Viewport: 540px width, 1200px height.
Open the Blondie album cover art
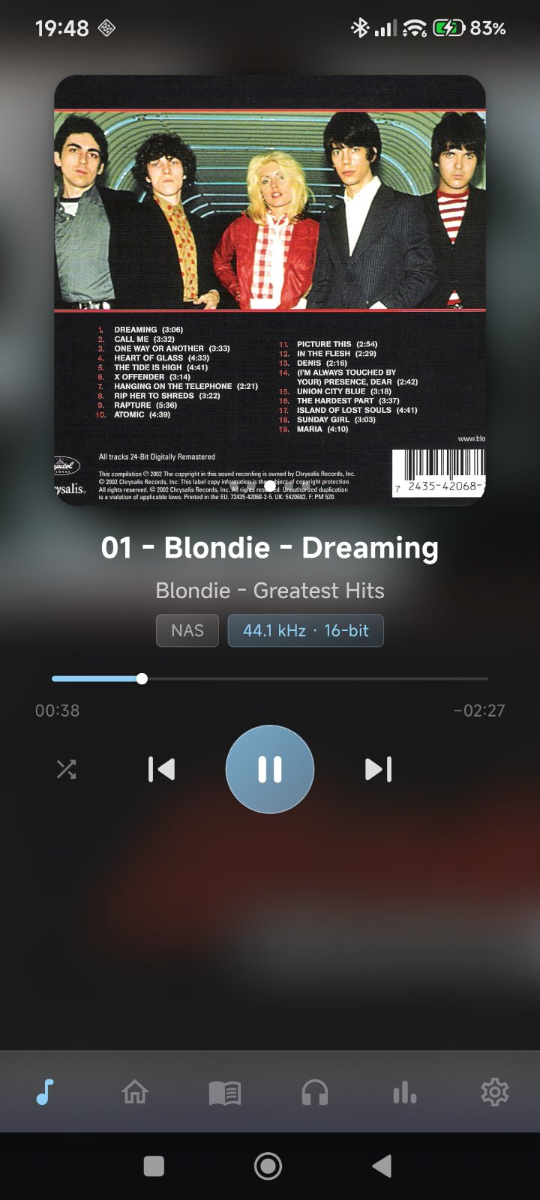(x=270, y=290)
